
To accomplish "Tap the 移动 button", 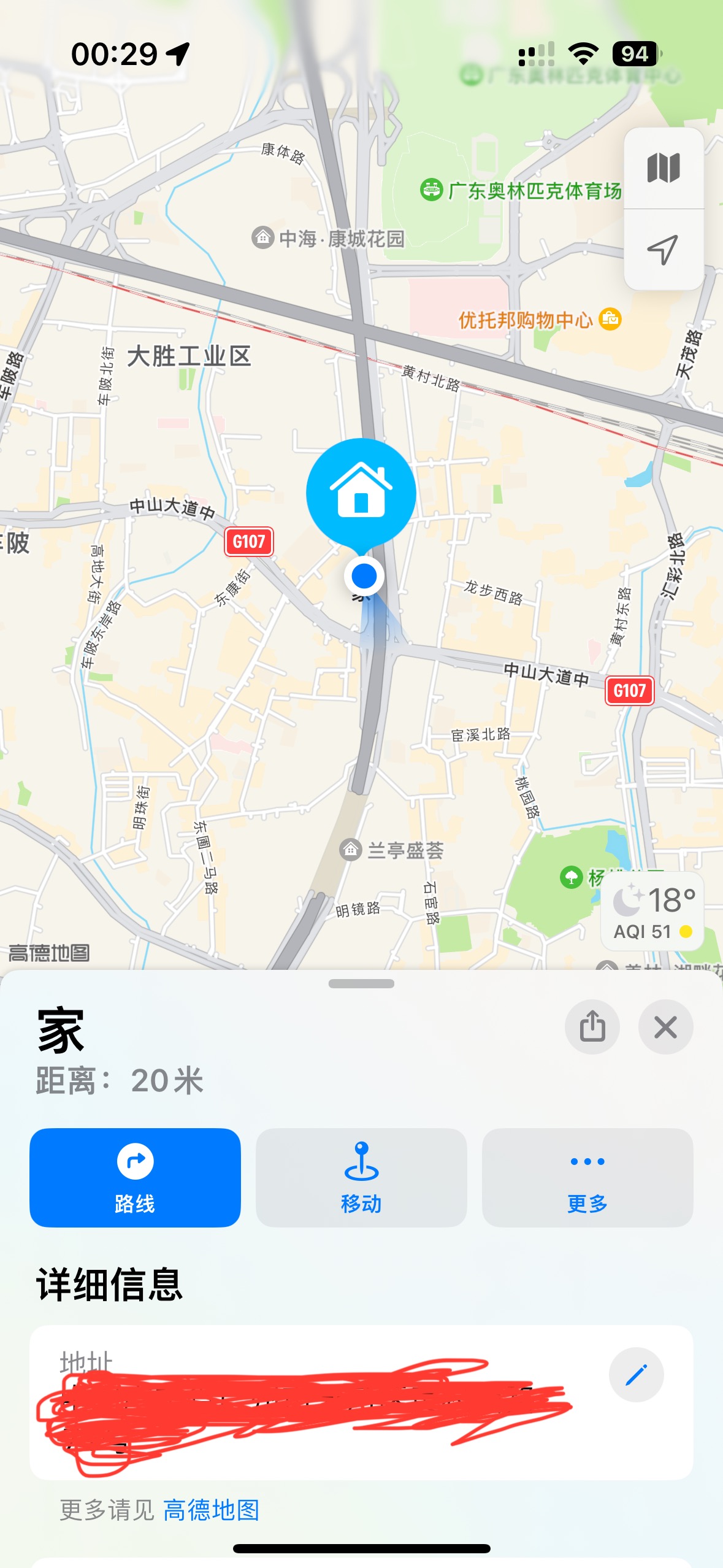I will (x=361, y=1177).
